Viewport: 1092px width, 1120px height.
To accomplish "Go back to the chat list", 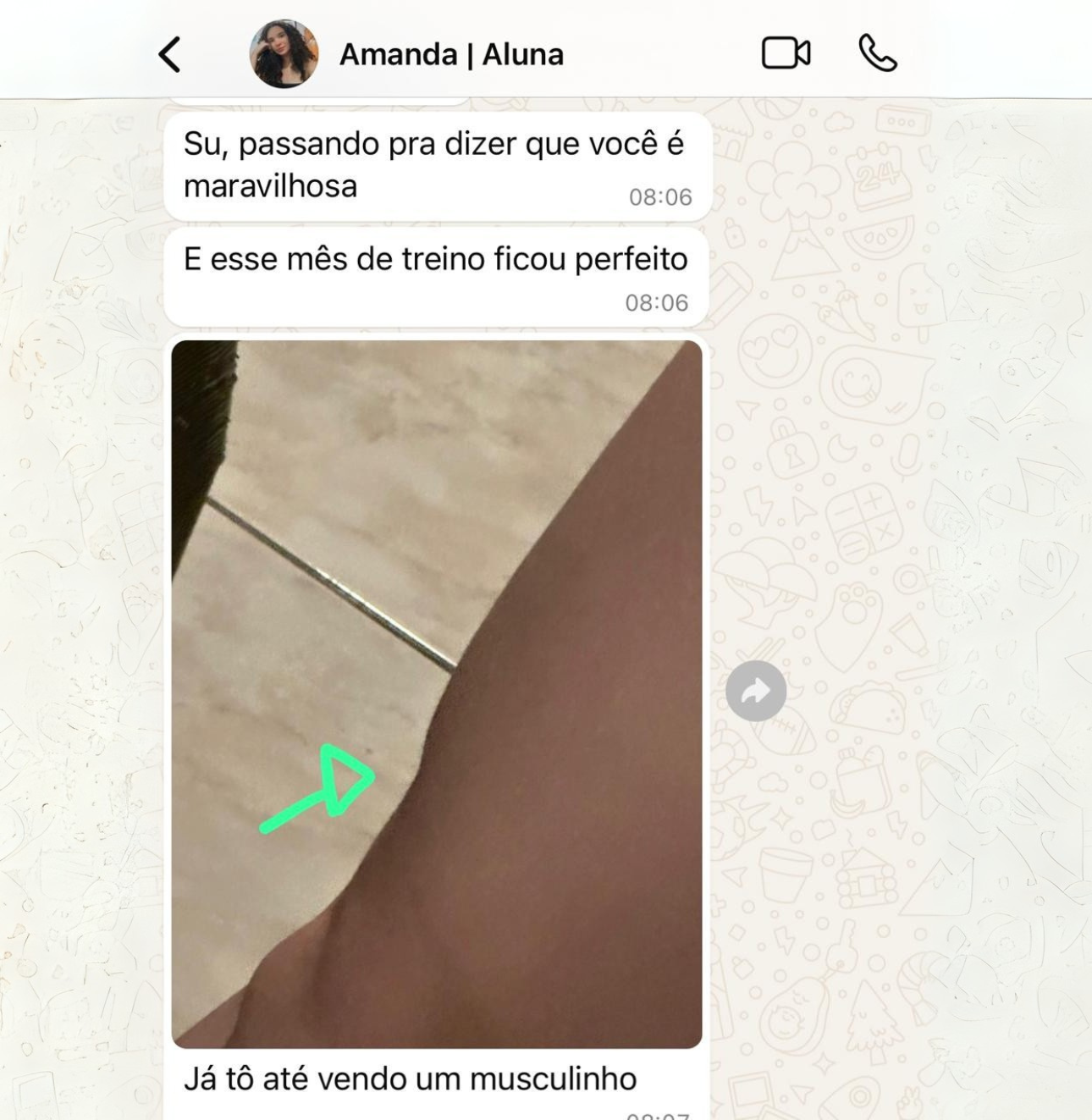I will [170, 55].
